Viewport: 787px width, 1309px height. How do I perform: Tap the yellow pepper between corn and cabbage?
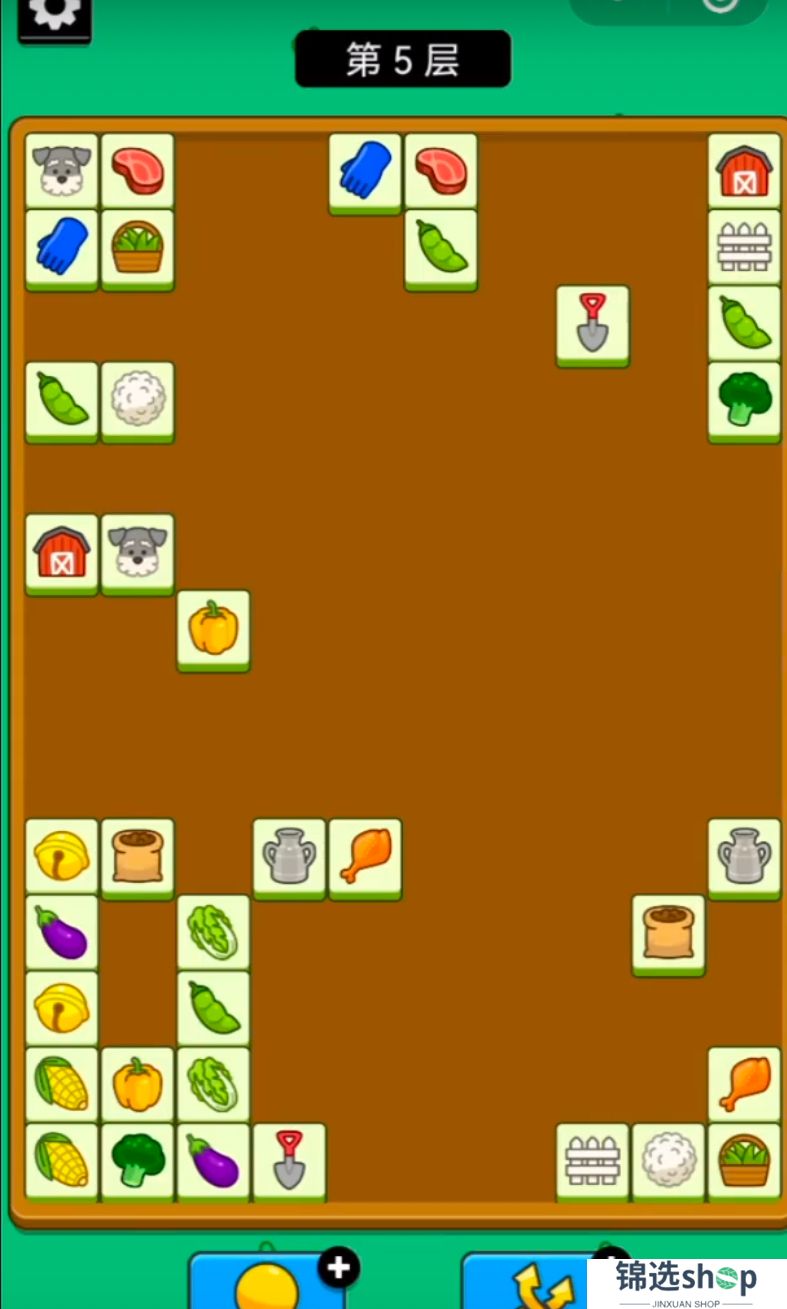click(x=137, y=1083)
